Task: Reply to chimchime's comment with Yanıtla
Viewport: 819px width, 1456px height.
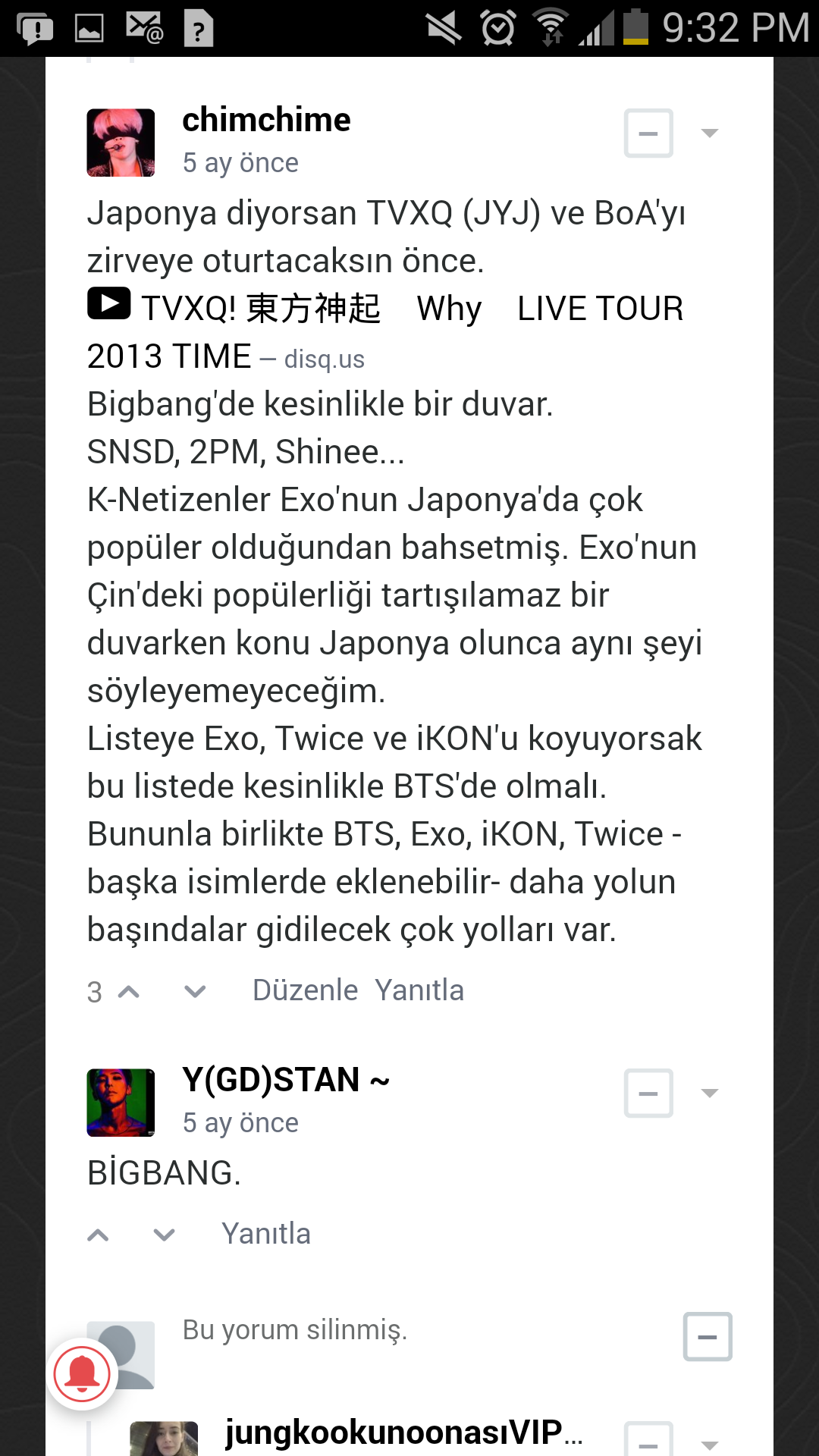Action: 419,990
